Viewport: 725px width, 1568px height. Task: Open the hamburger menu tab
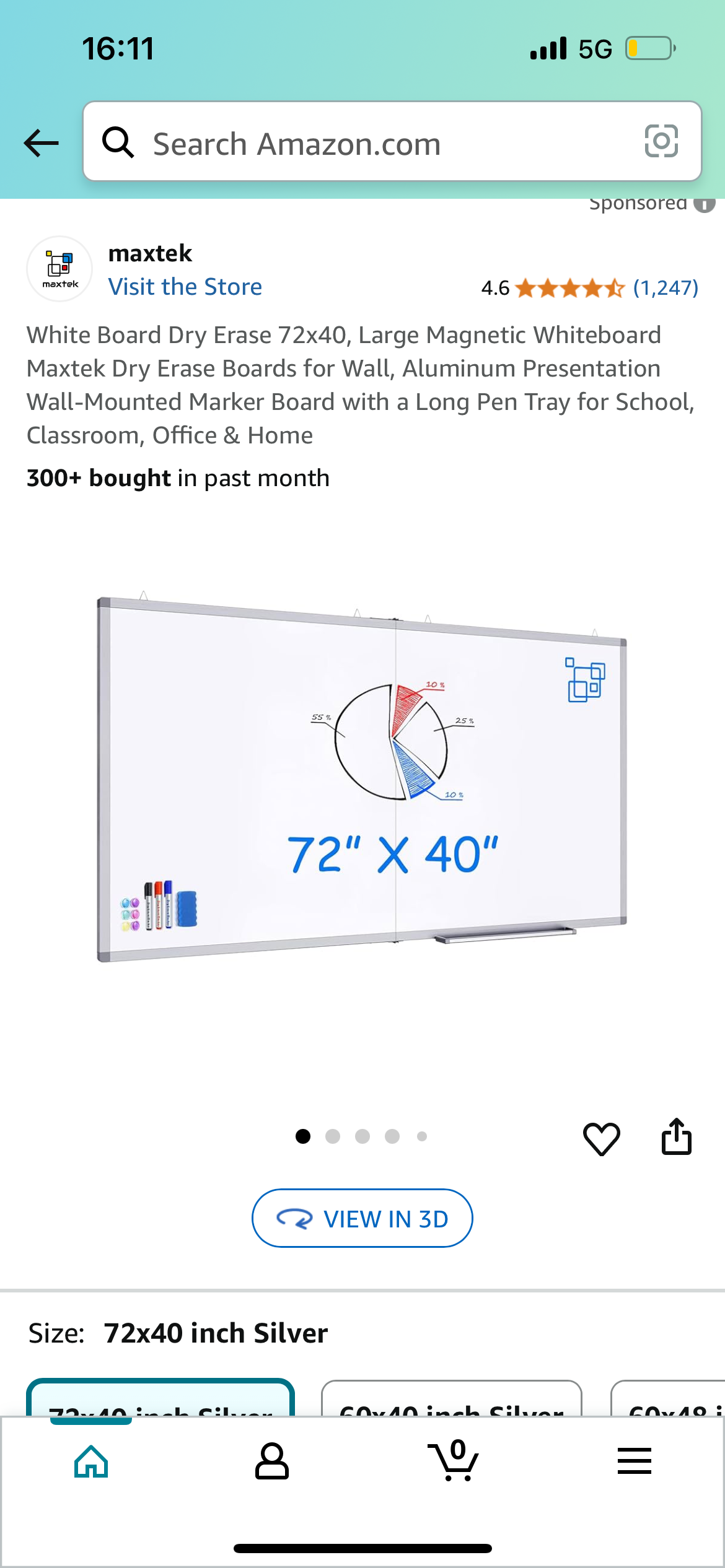pyautogui.click(x=634, y=1461)
